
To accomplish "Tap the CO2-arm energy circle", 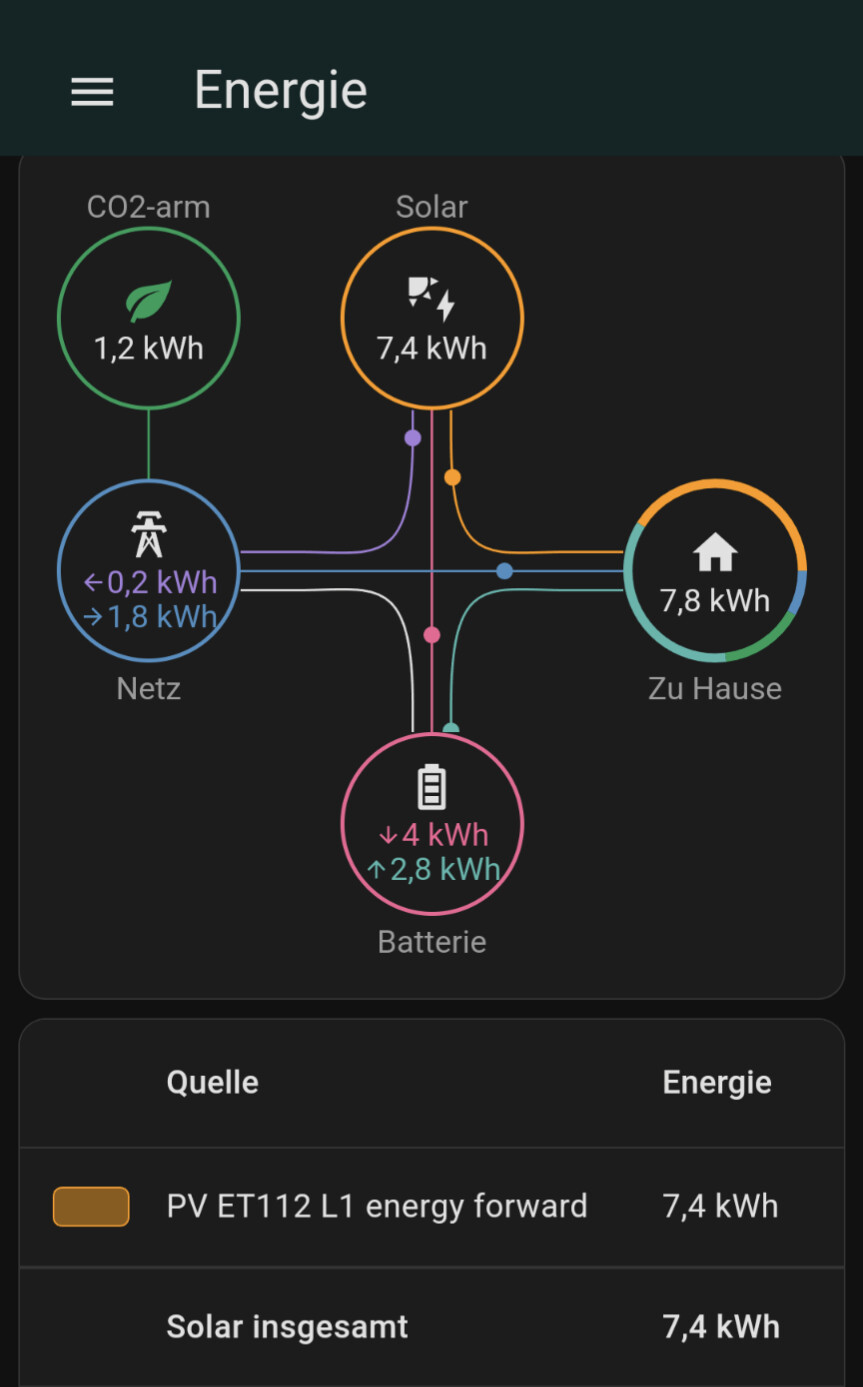I will click(x=149, y=318).
